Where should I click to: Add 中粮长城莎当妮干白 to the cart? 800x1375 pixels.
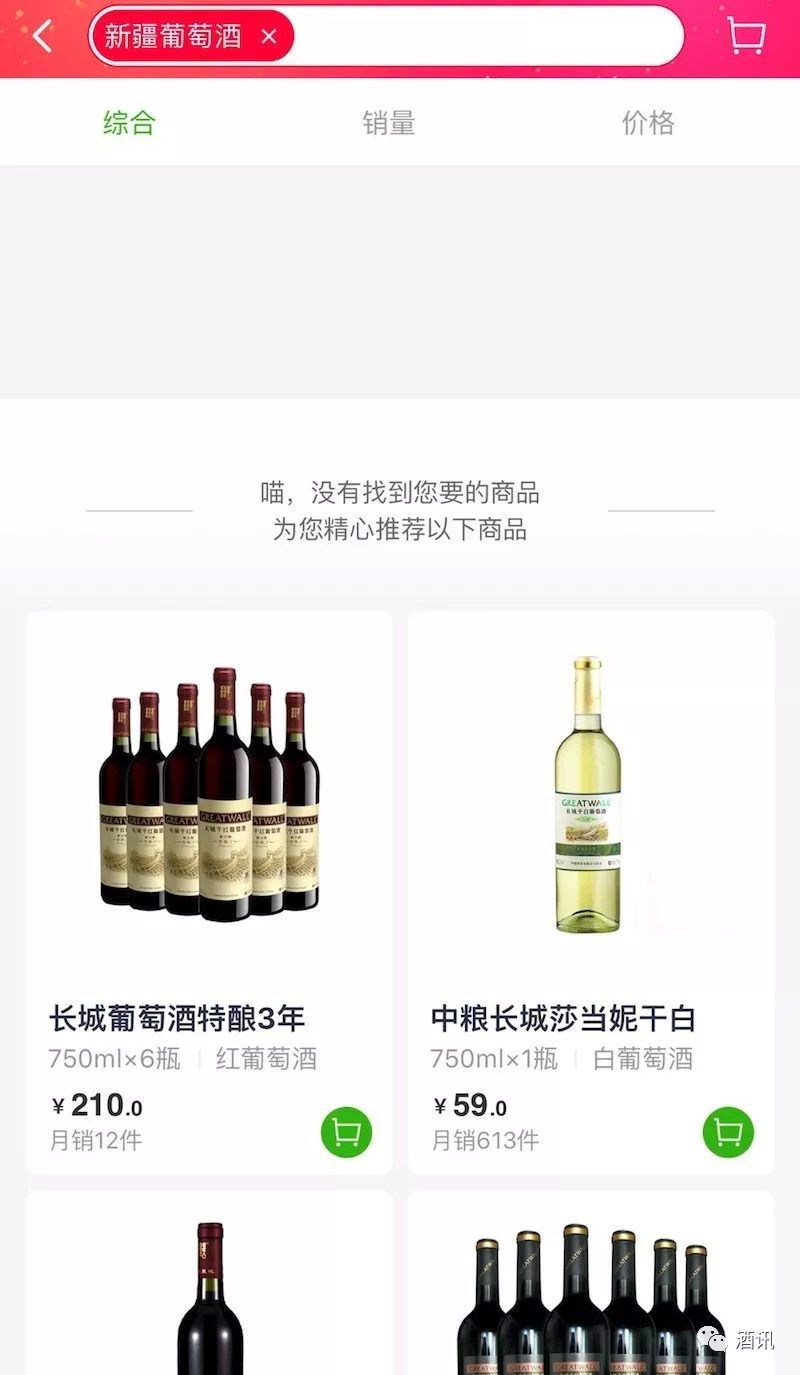pyautogui.click(x=728, y=1132)
